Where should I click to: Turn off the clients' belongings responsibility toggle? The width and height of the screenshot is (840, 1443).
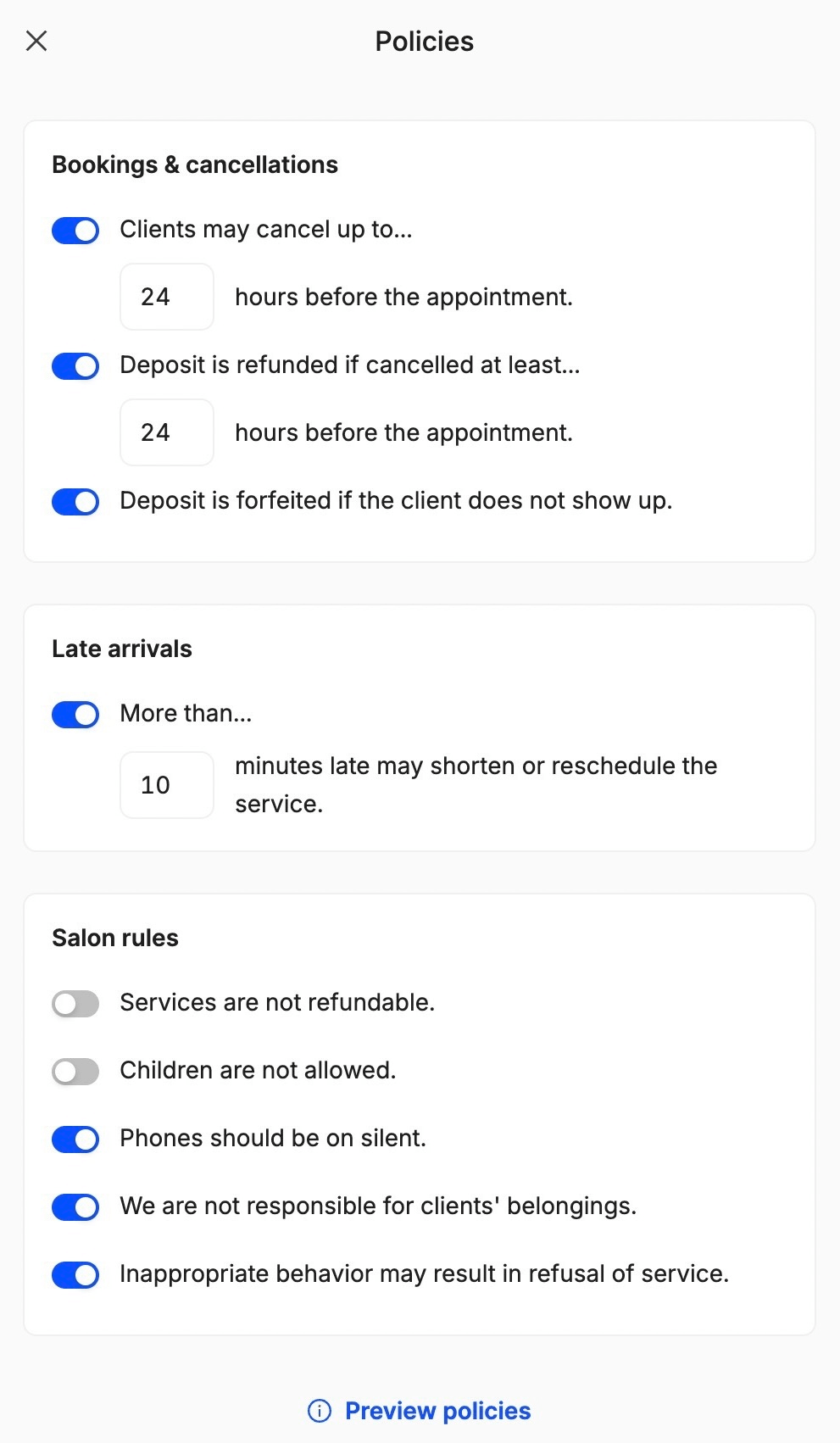(x=75, y=1206)
